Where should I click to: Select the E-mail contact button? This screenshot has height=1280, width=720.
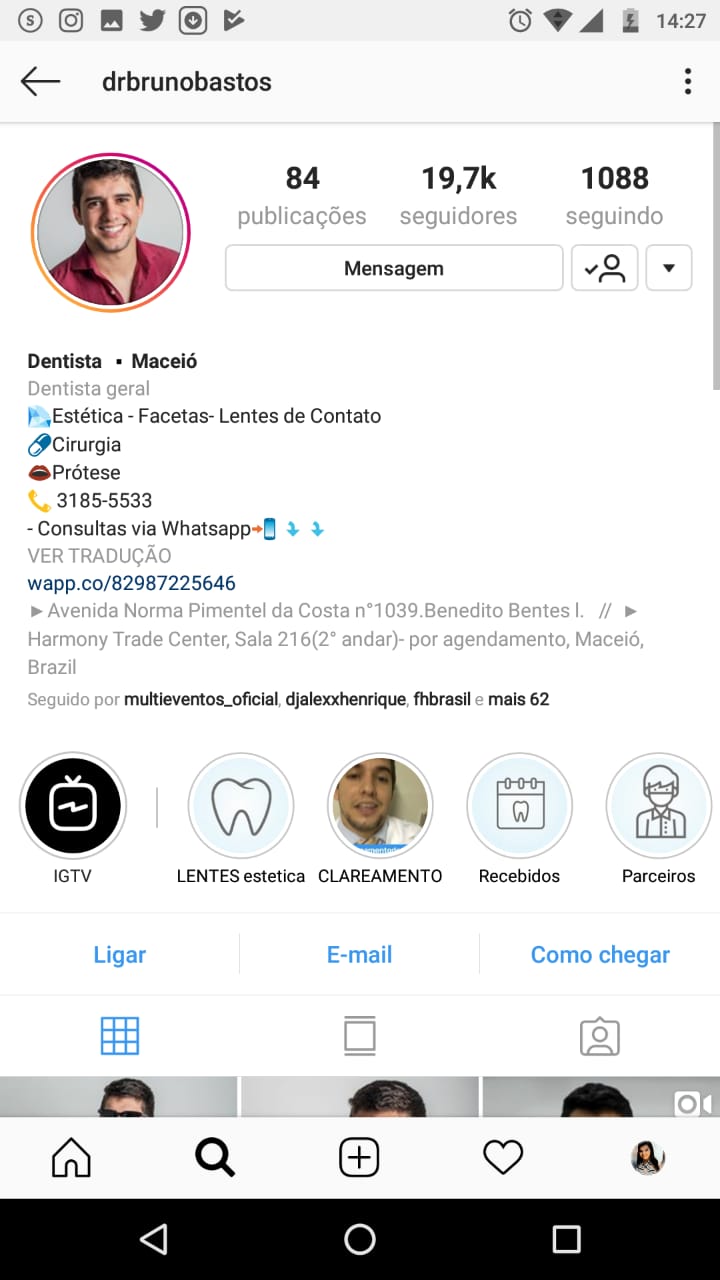pos(359,955)
